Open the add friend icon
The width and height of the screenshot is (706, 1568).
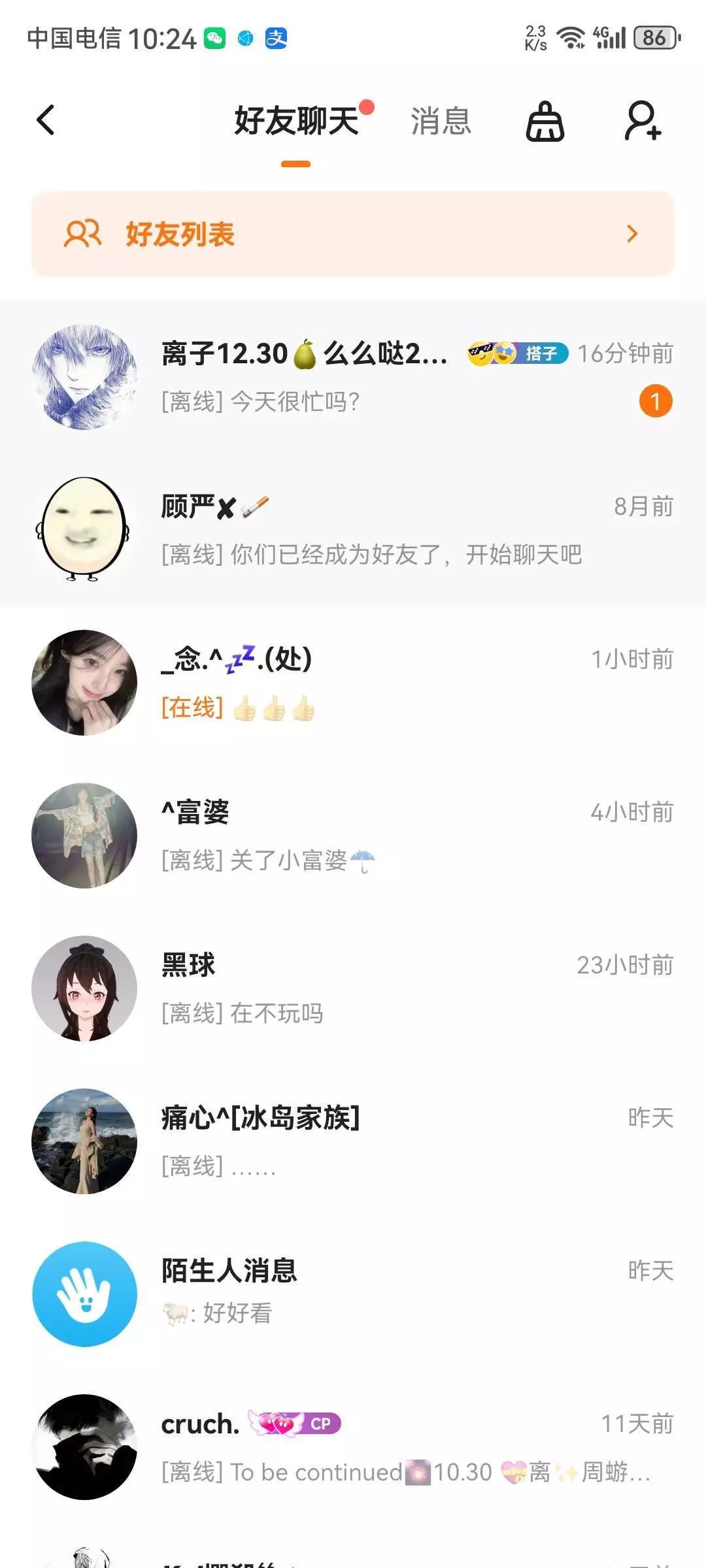click(x=643, y=122)
